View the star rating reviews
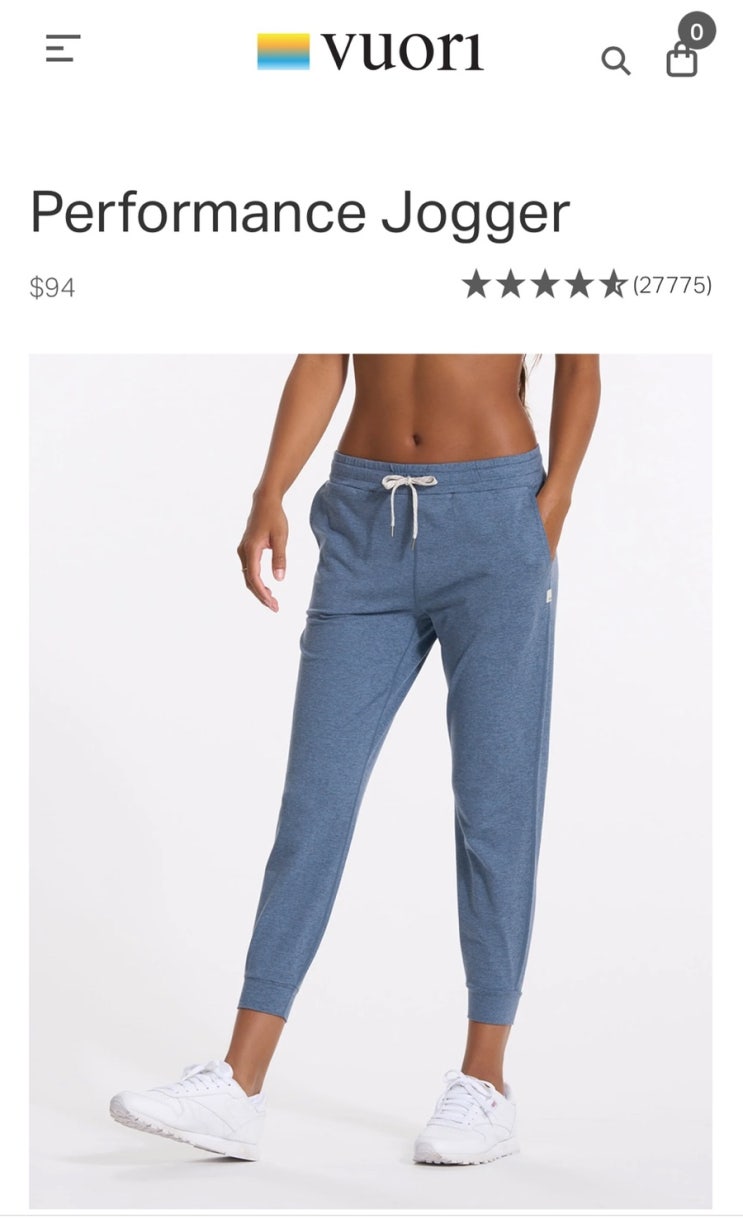 coord(587,286)
